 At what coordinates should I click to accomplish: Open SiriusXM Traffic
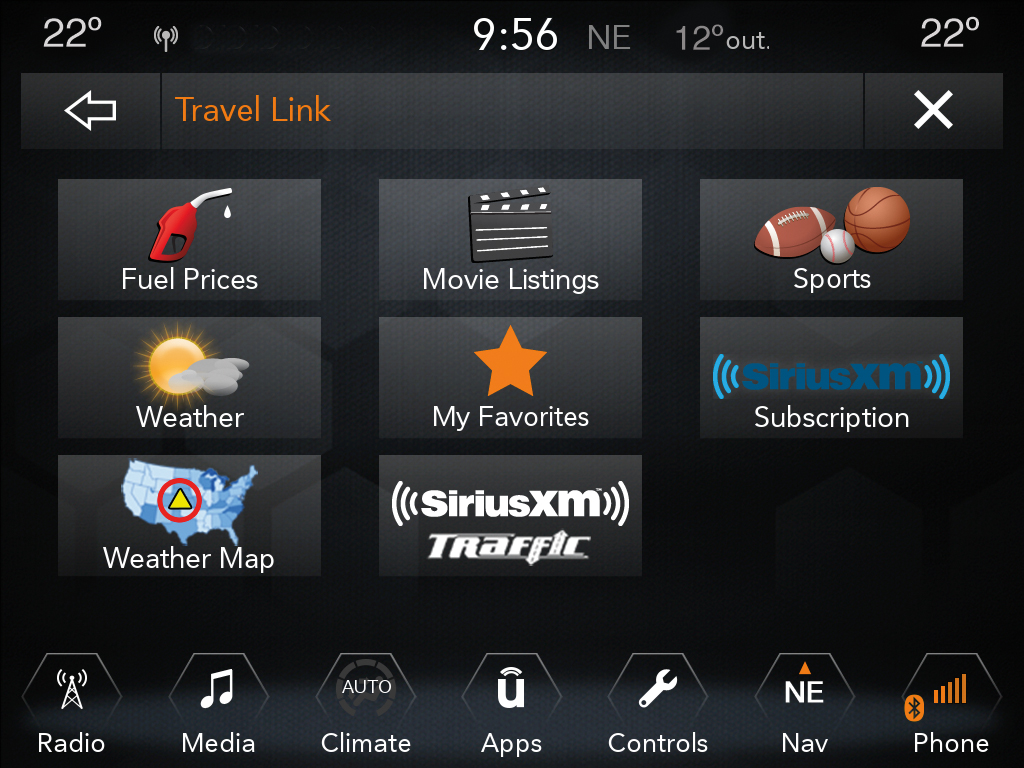pos(510,516)
